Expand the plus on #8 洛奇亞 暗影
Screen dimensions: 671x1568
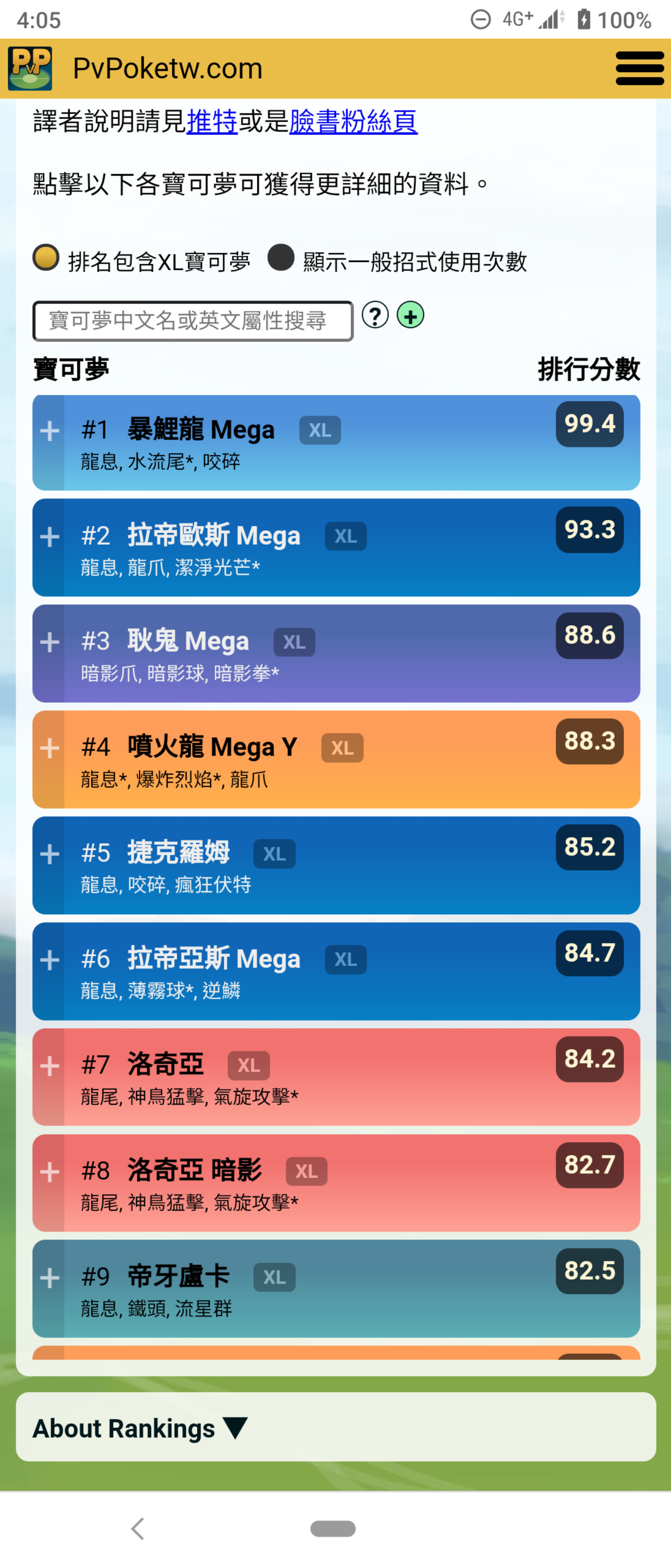(49, 1172)
